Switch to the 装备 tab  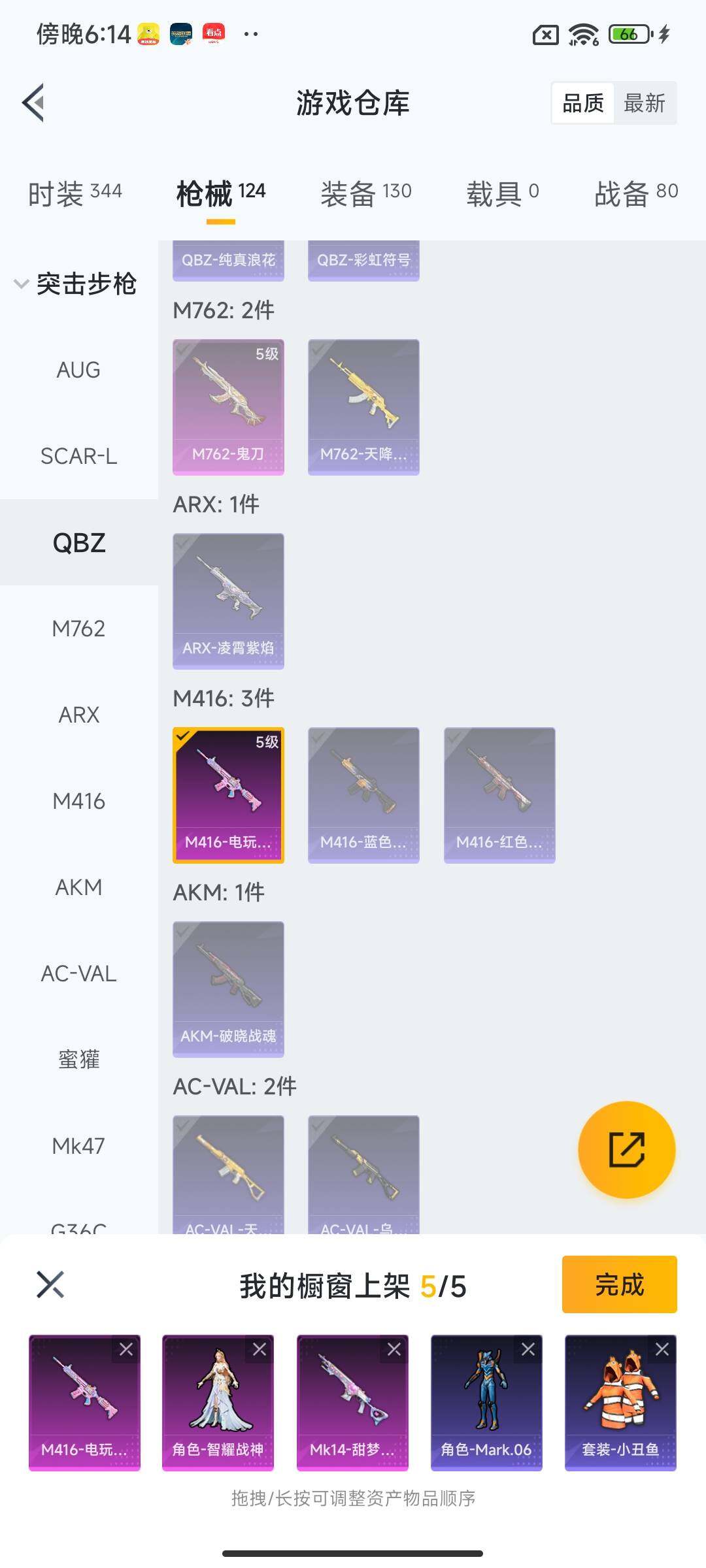tap(365, 194)
